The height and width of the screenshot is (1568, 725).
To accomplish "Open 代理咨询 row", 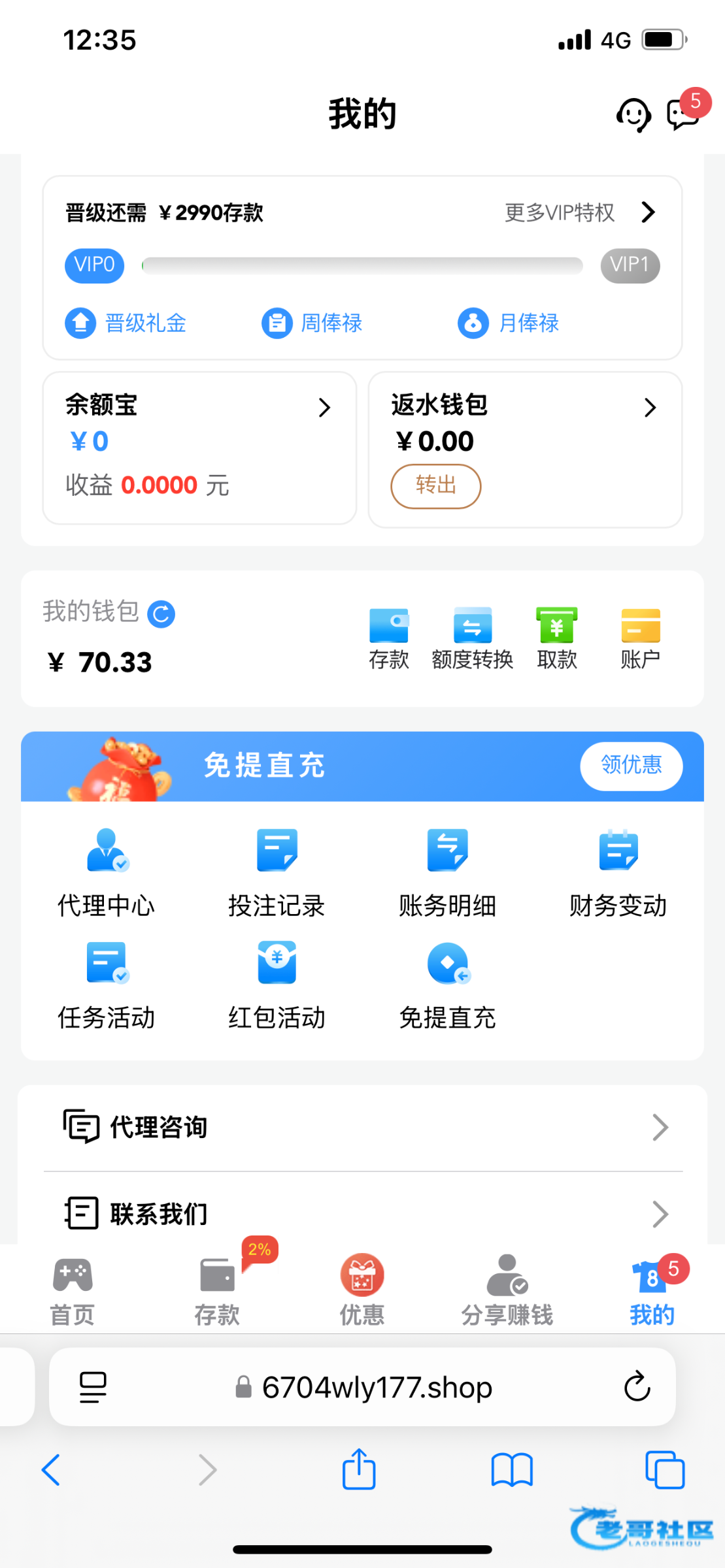I will pyautogui.click(x=363, y=1128).
